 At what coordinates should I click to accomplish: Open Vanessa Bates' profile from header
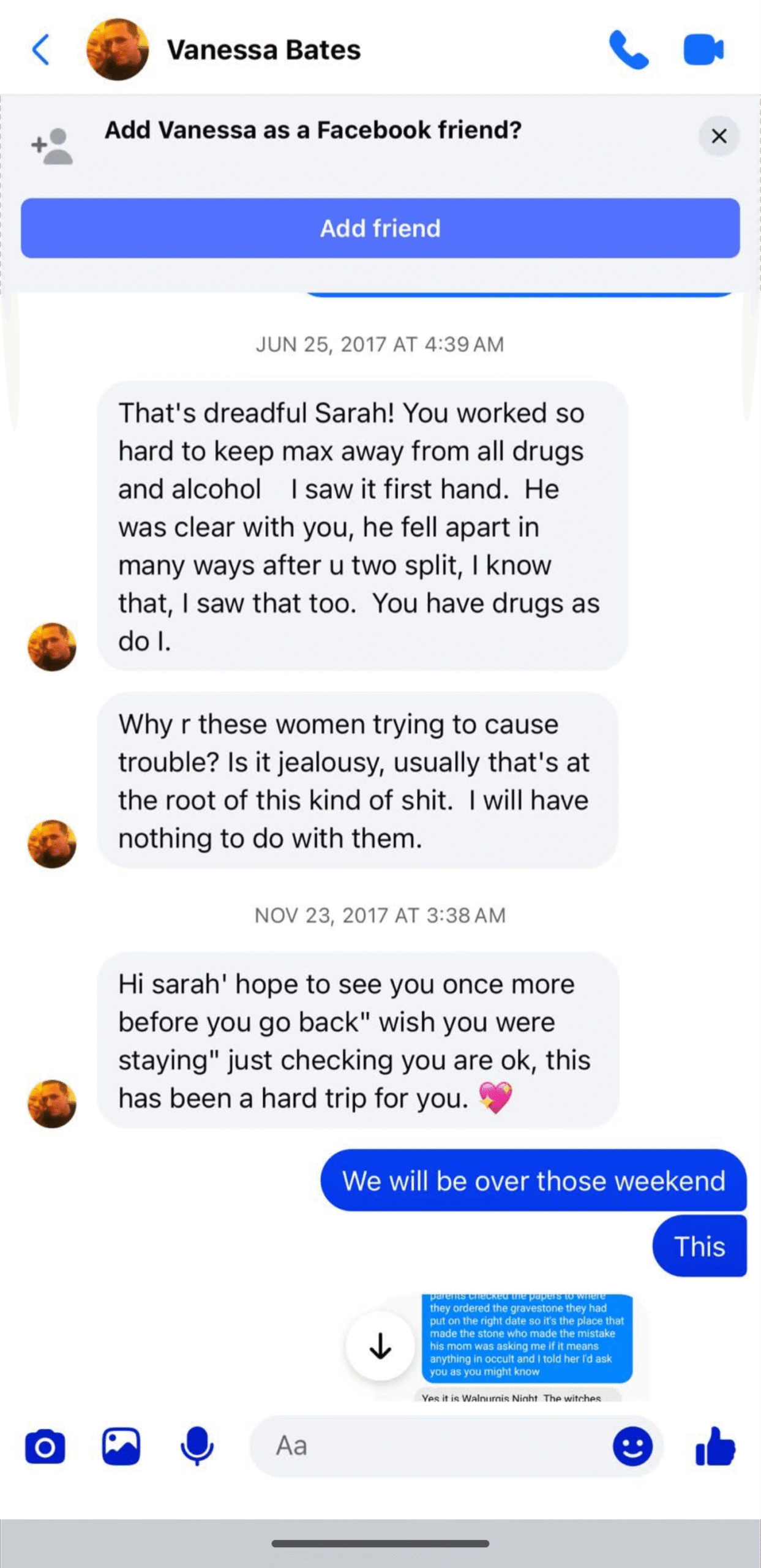(263, 50)
